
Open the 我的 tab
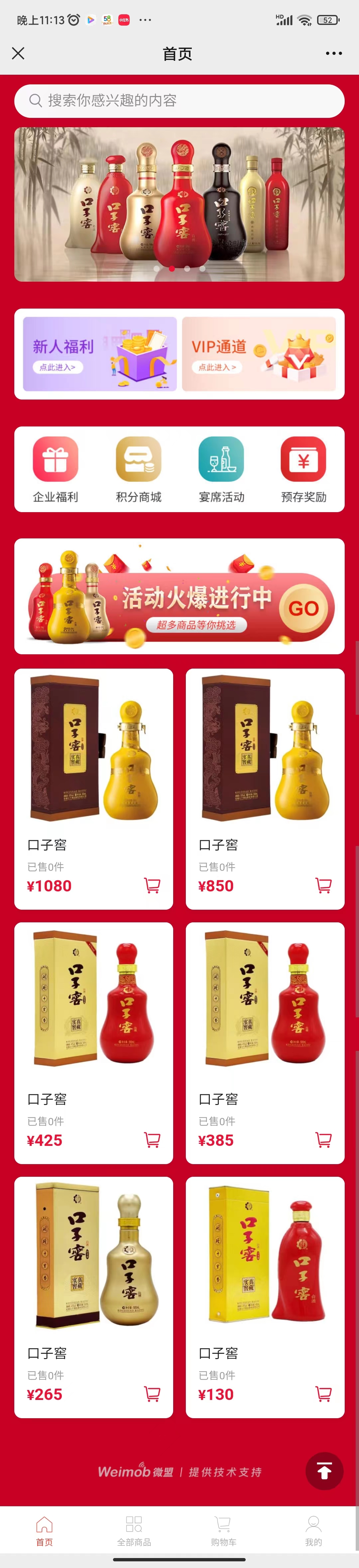313,1531
